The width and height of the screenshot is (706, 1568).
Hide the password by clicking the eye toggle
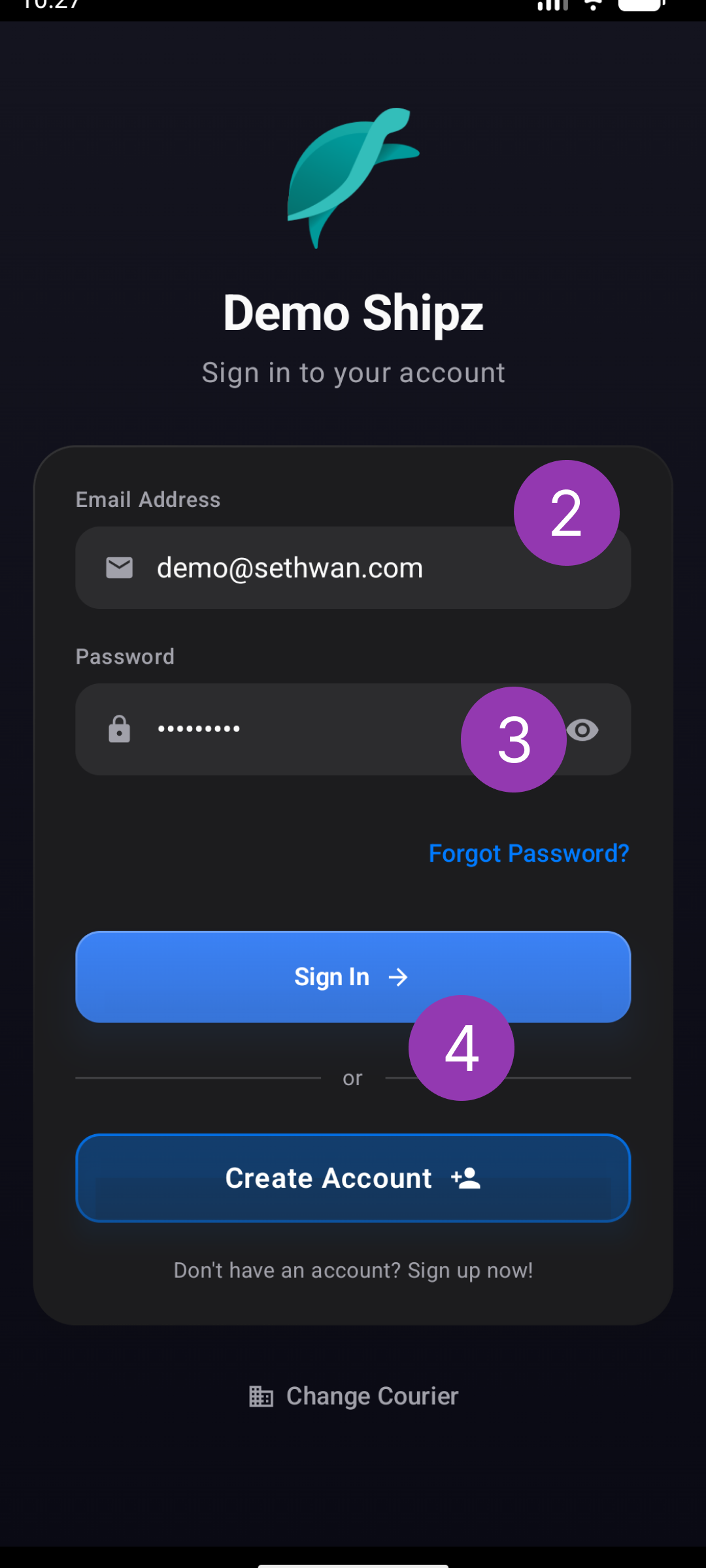pyautogui.click(x=584, y=730)
